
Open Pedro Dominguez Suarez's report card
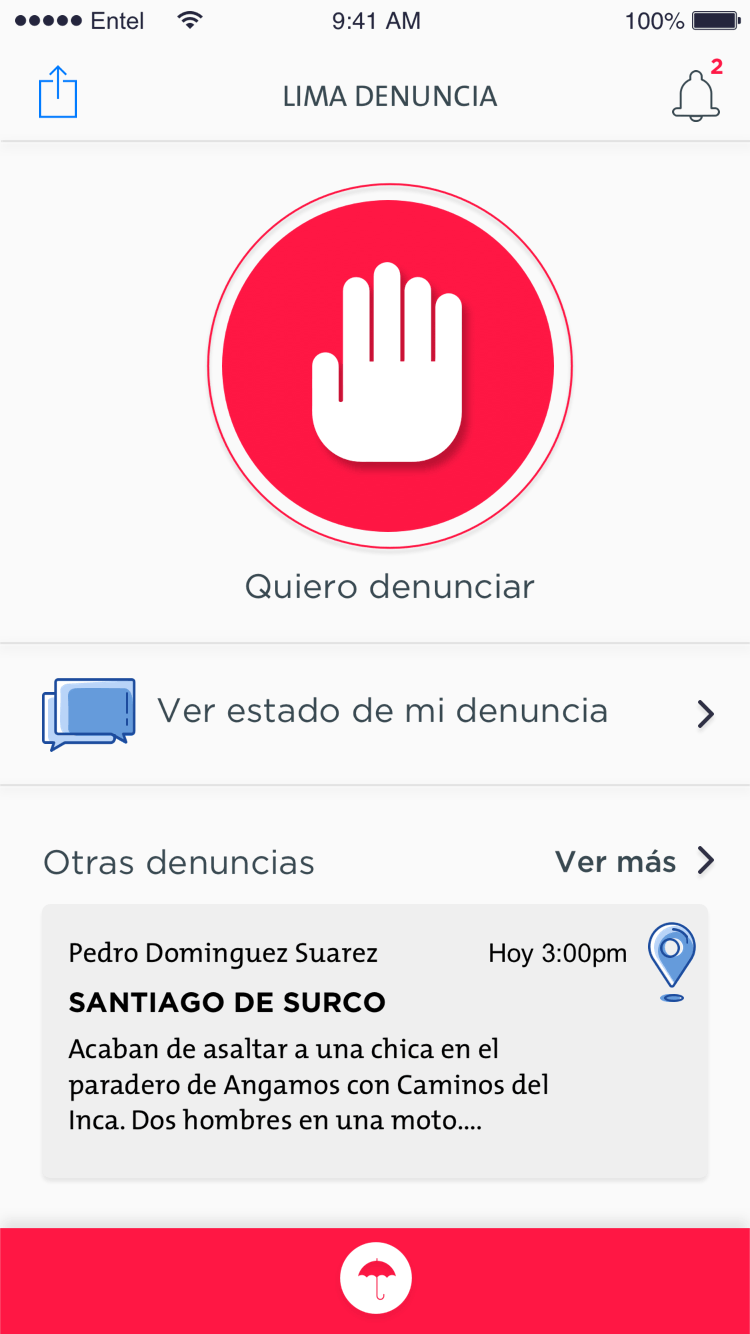pos(375,1041)
